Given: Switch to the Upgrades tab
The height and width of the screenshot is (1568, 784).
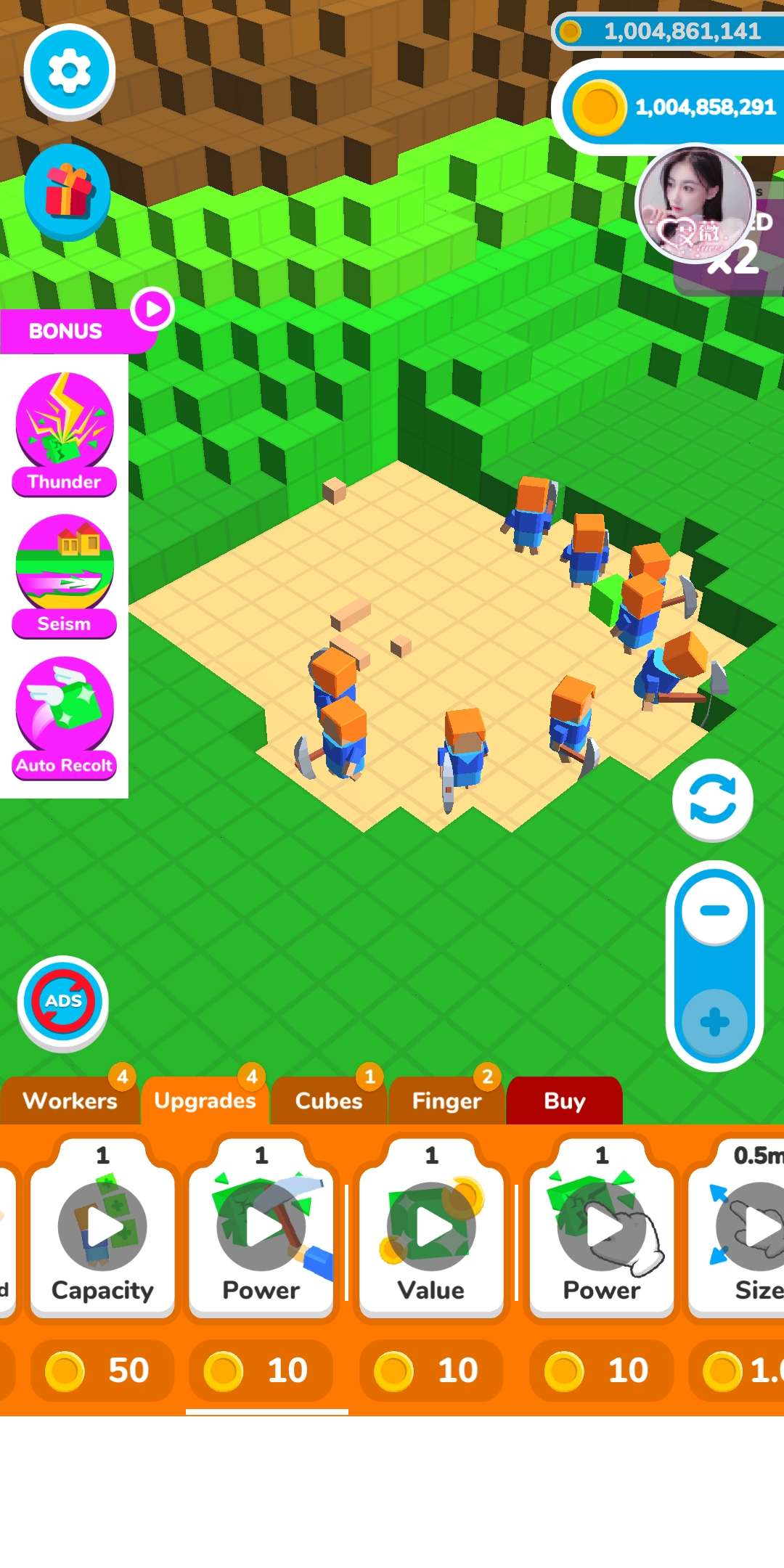Looking at the screenshot, I should point(205,1101).
